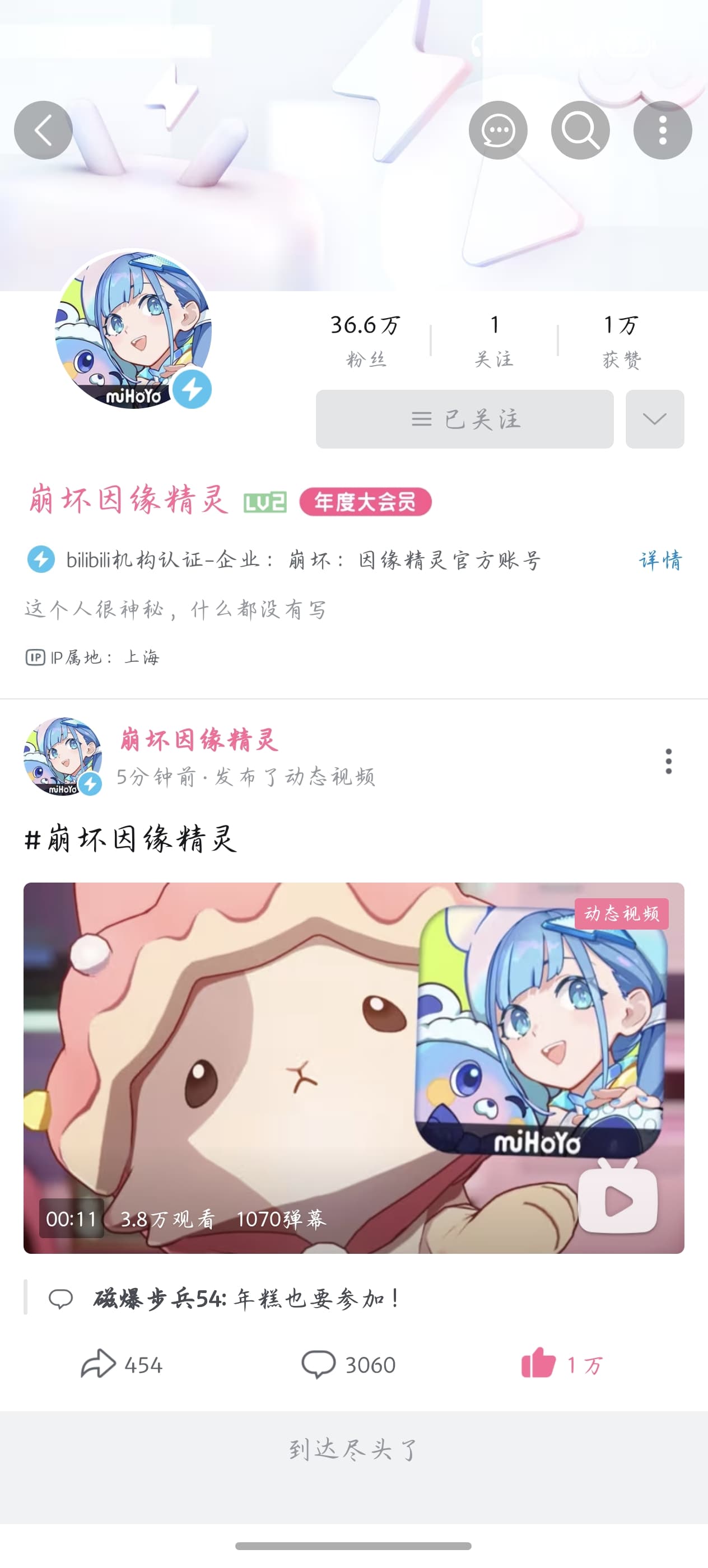
Task: Play the 动态视频 video thumbnail
Action: pos(353,1068)
